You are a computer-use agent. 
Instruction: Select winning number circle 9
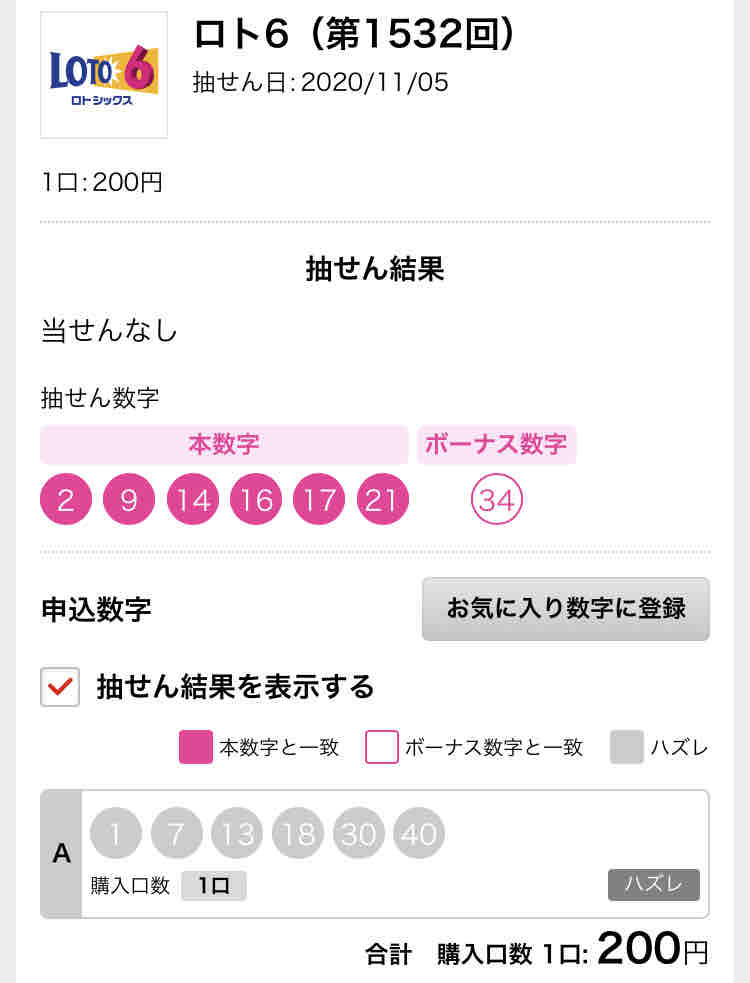tap(128, 498)
